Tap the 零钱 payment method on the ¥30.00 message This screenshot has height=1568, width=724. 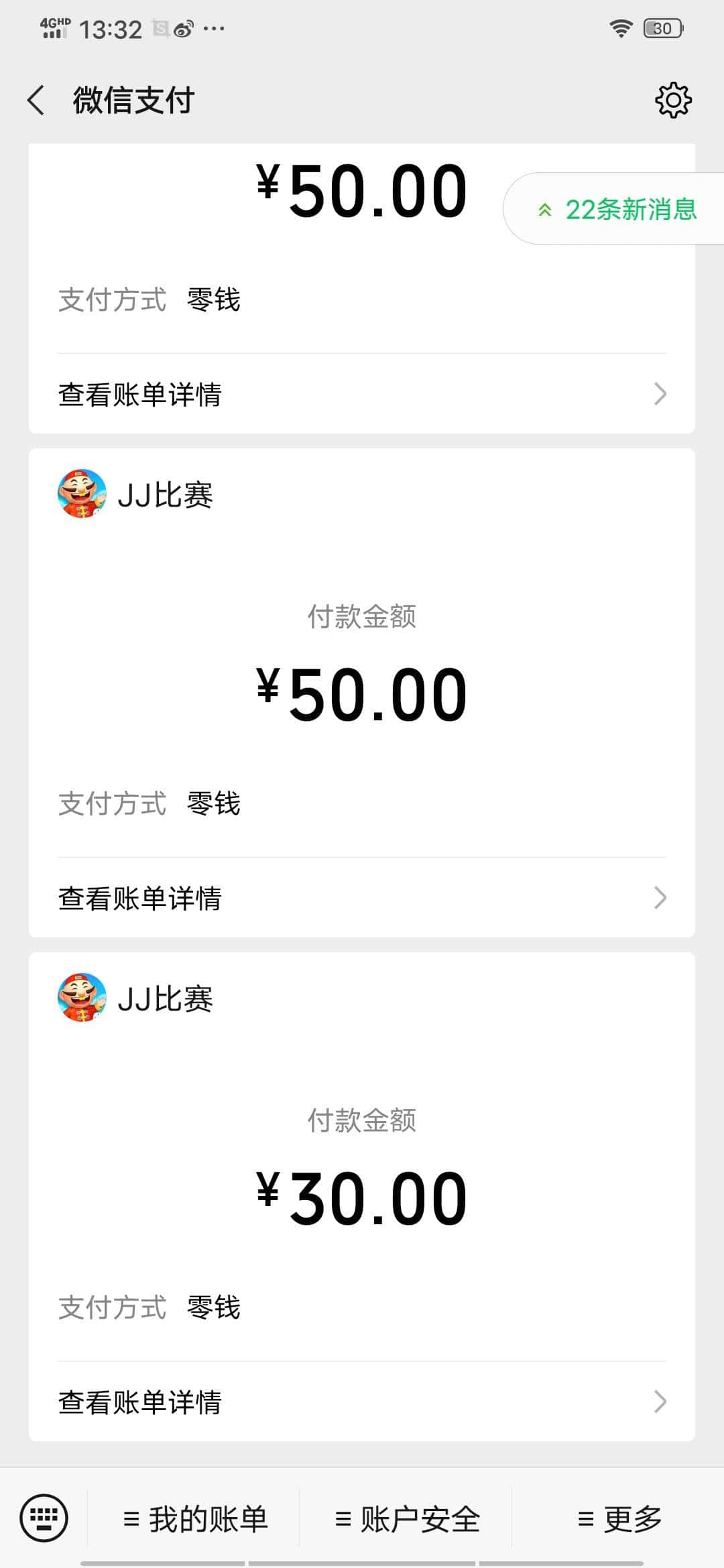tap(213, 1306)
